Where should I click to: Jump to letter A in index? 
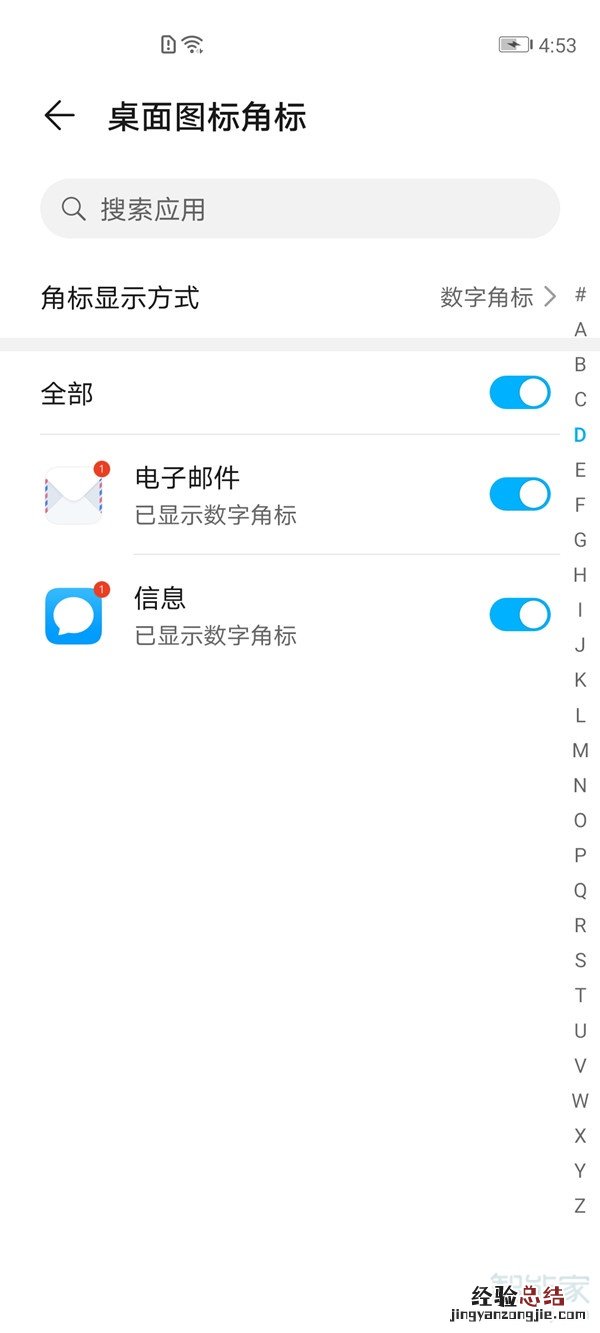(580, 330)
